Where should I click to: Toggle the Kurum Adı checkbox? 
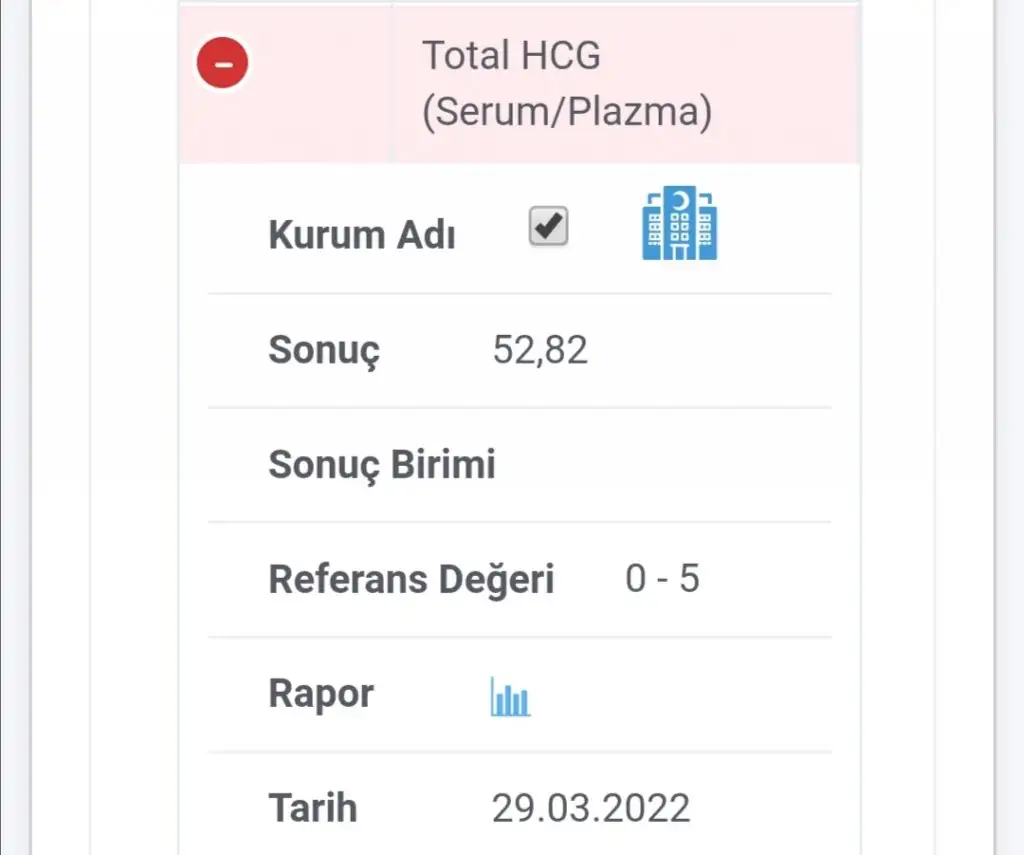point(548,226)
